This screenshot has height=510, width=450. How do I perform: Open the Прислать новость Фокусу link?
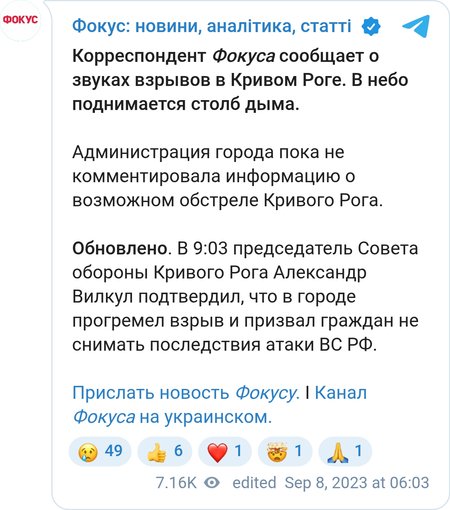(184, 393)
